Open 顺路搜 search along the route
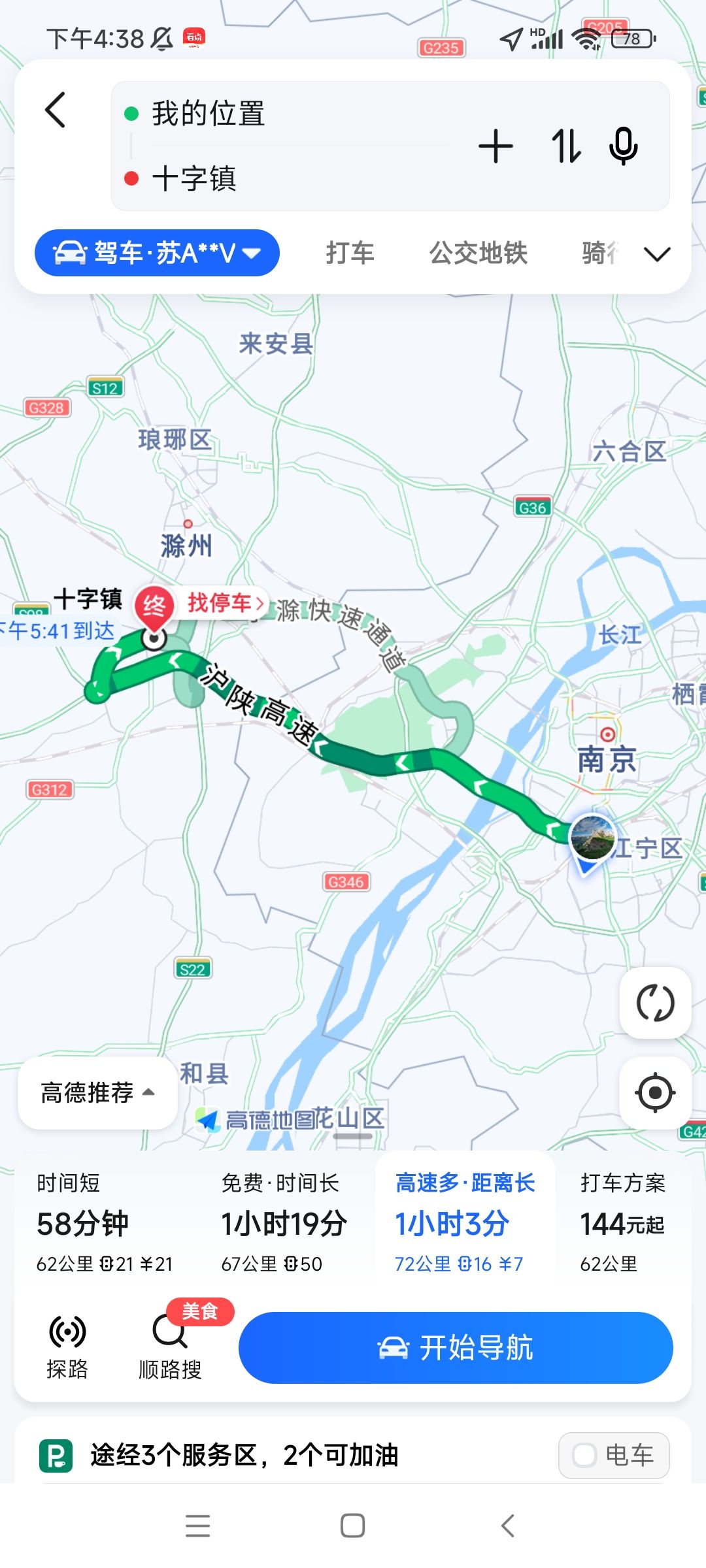The width and height of the screenshot is (706, 1568). click(171, 1347)
